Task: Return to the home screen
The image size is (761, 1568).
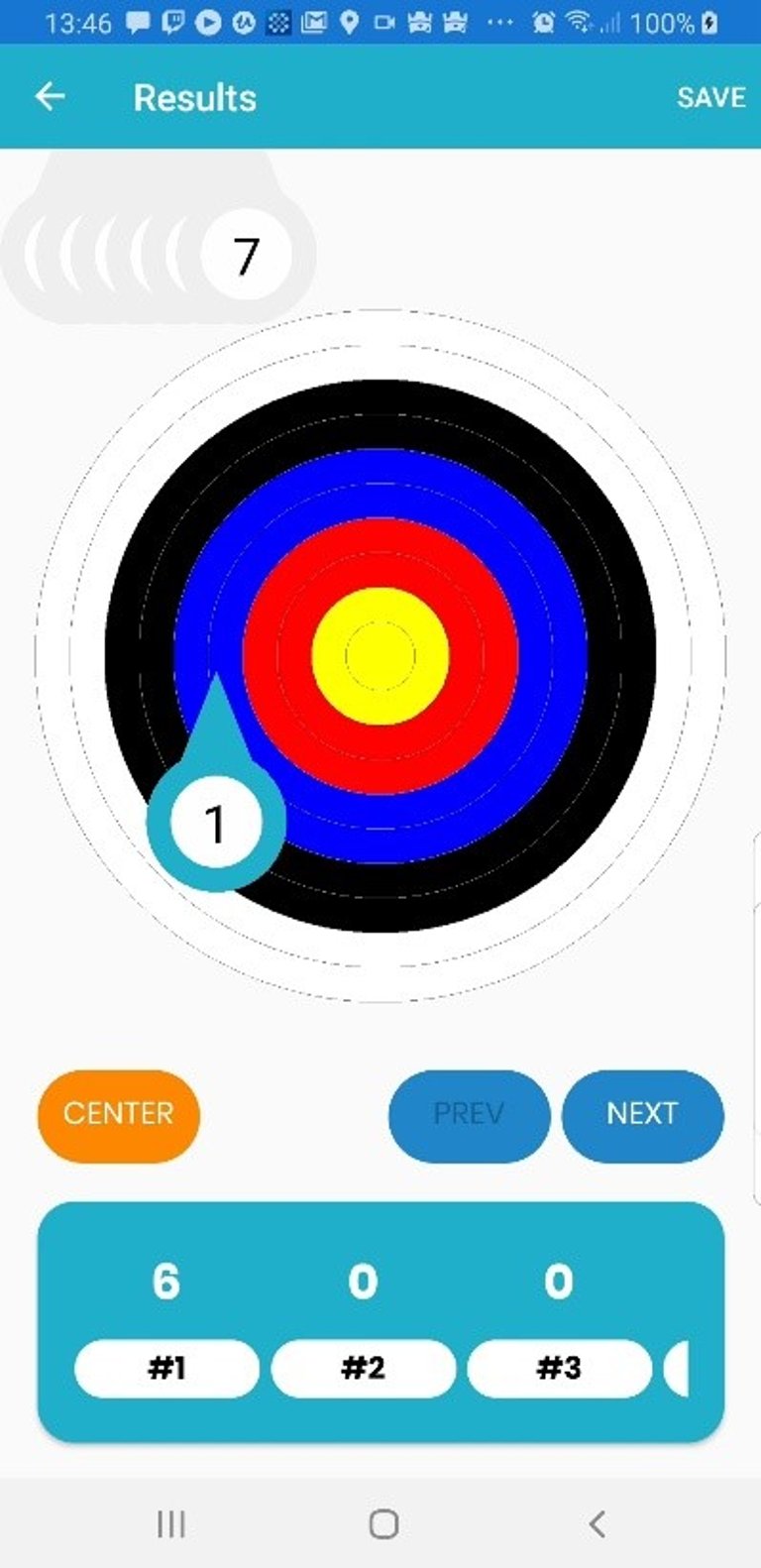Action: pyautogui.click(x=383, y=1524)
